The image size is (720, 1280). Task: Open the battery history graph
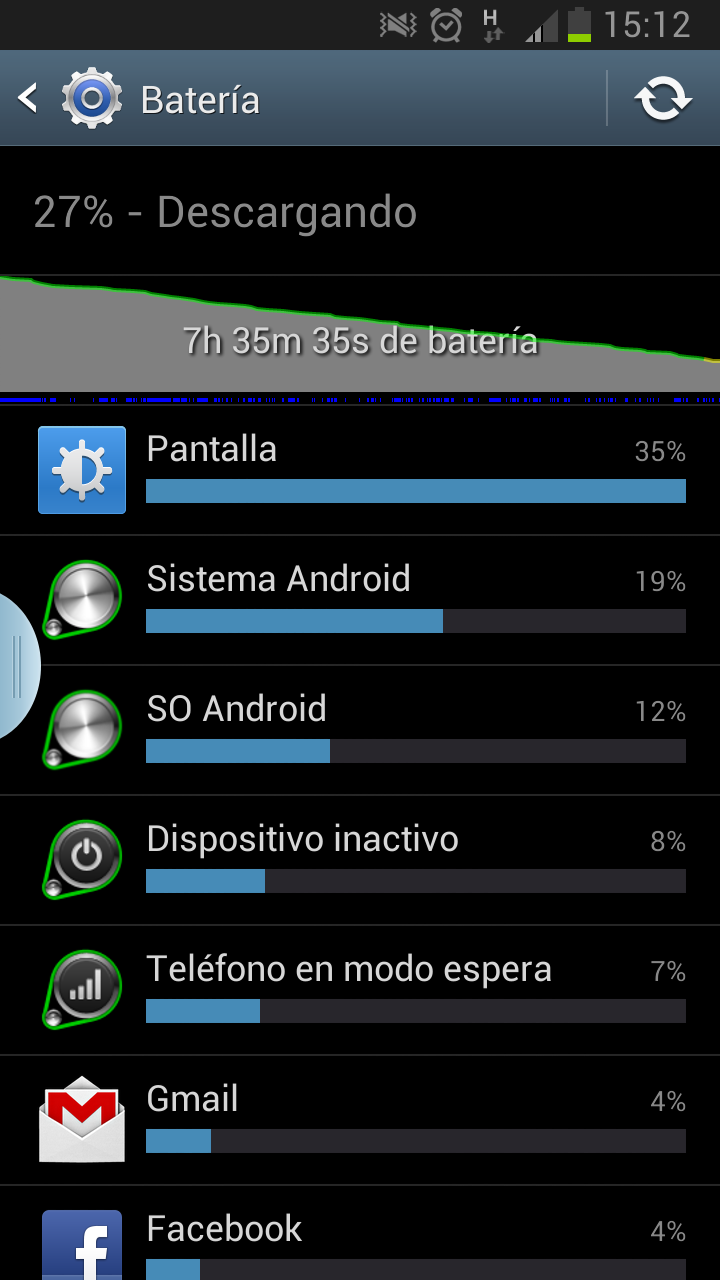pyautogui.click(x=360, y=335)
